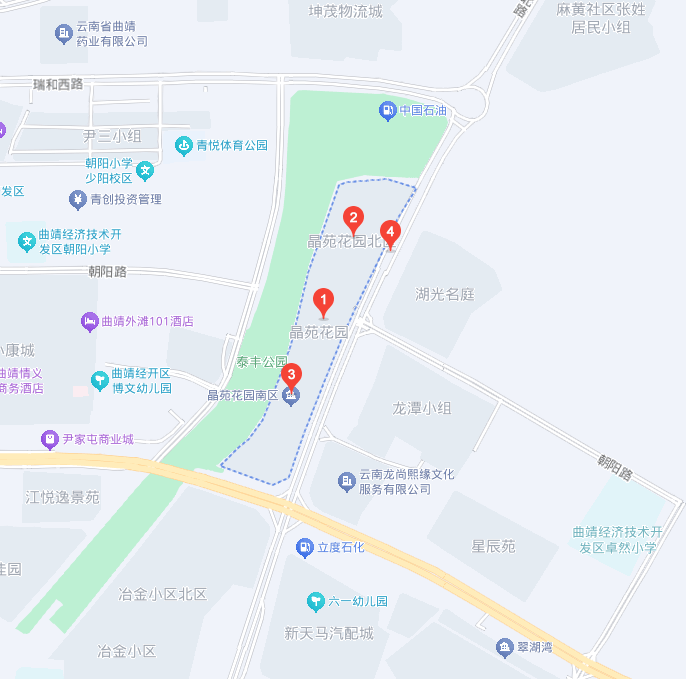Tap red marker 3 at 晶苑花园南区
686x679 pixels.
[291, 378]
